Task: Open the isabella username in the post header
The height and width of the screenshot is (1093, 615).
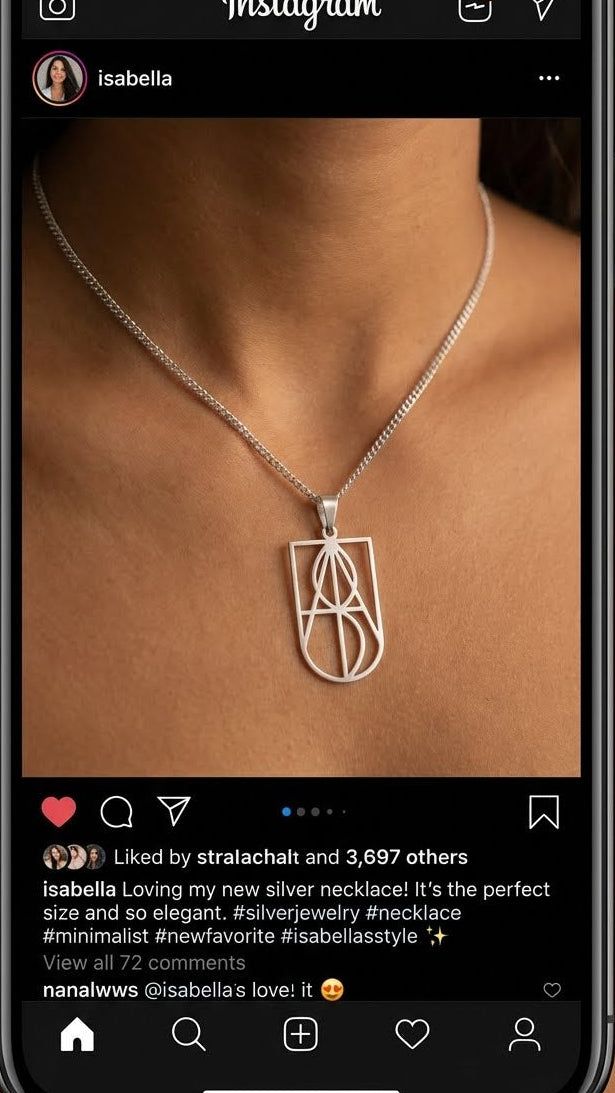Action: (x=135, y=79)
